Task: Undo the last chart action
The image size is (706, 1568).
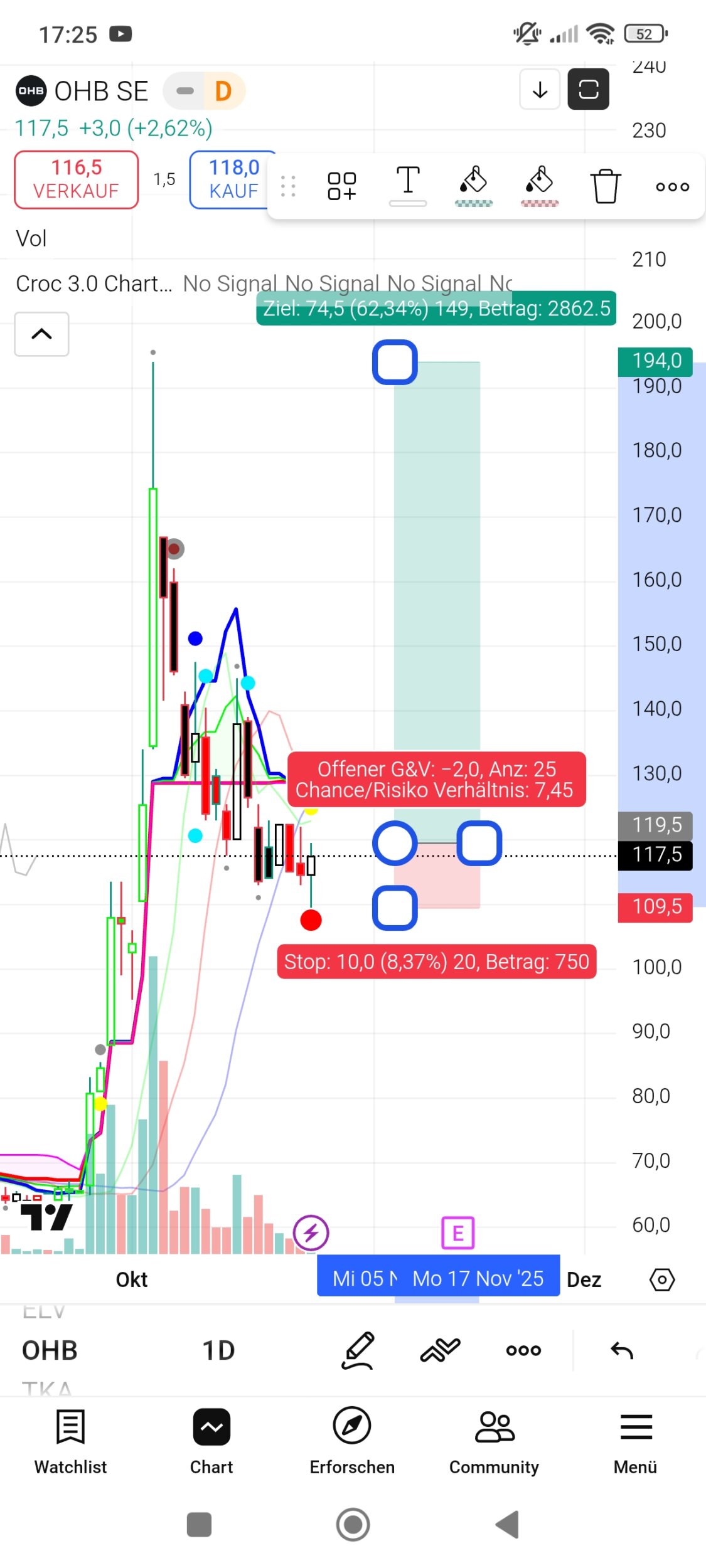Action: point(621,1350)
